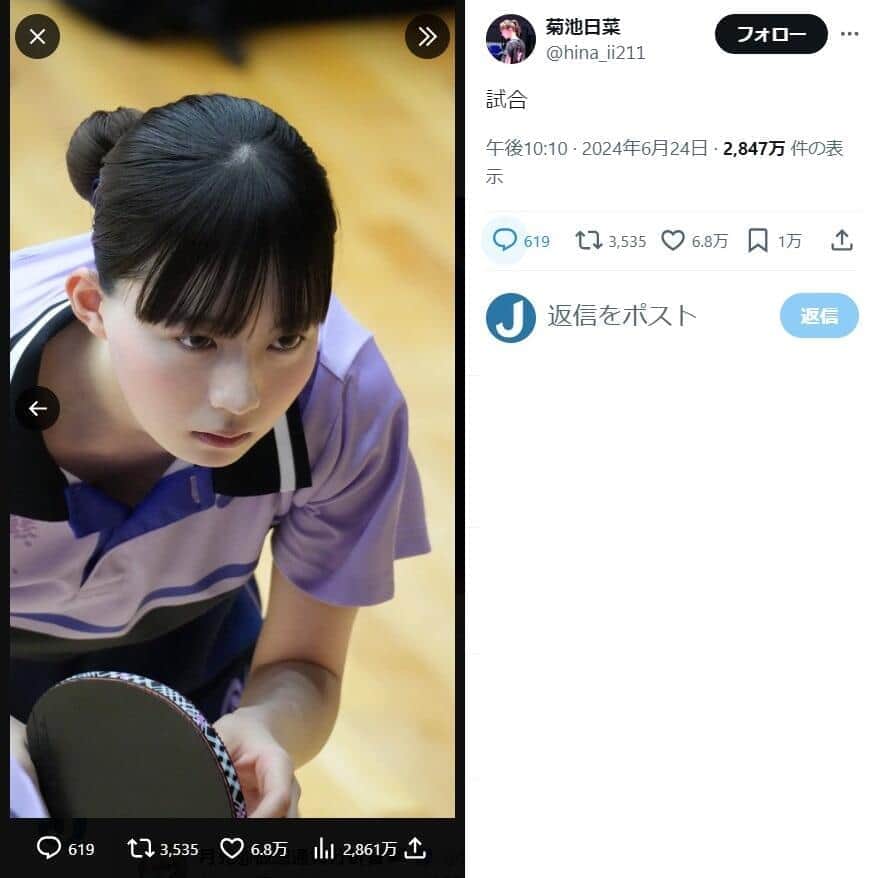
Task: Tap the repost icon below the photo
Action: tap(141, 848)
